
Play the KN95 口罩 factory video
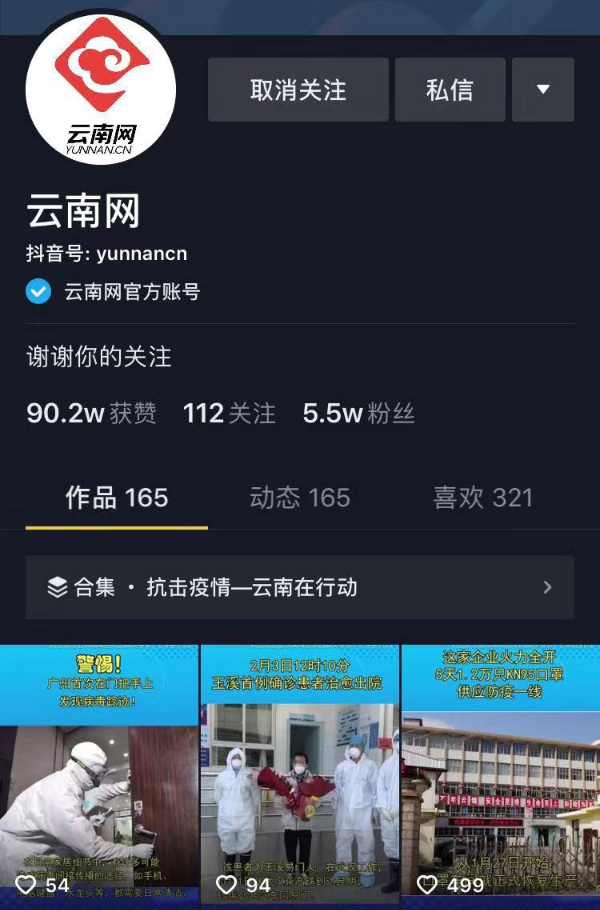[x=500, y=775]
